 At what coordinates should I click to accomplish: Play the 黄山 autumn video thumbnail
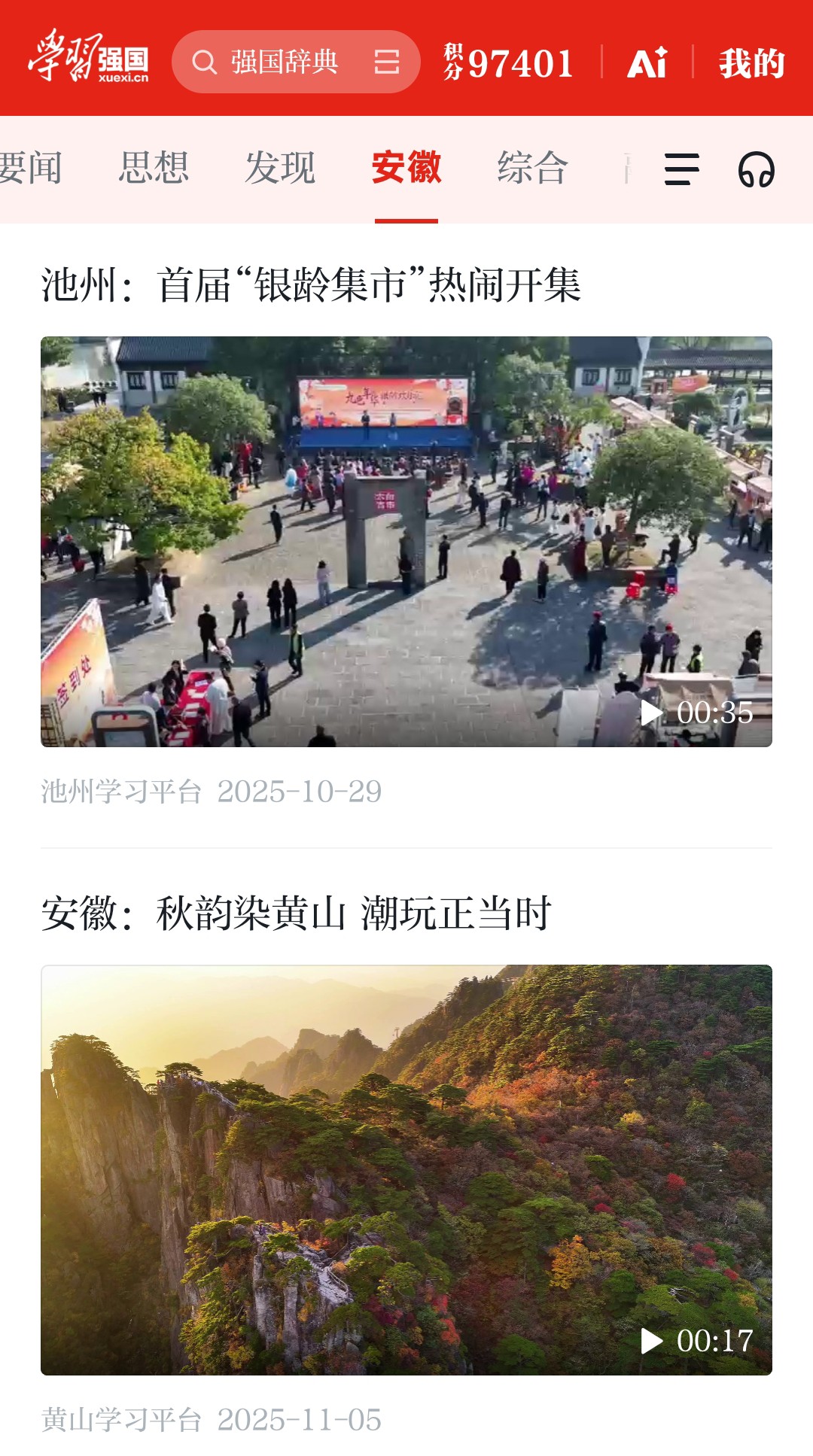tap(406, 1169)
